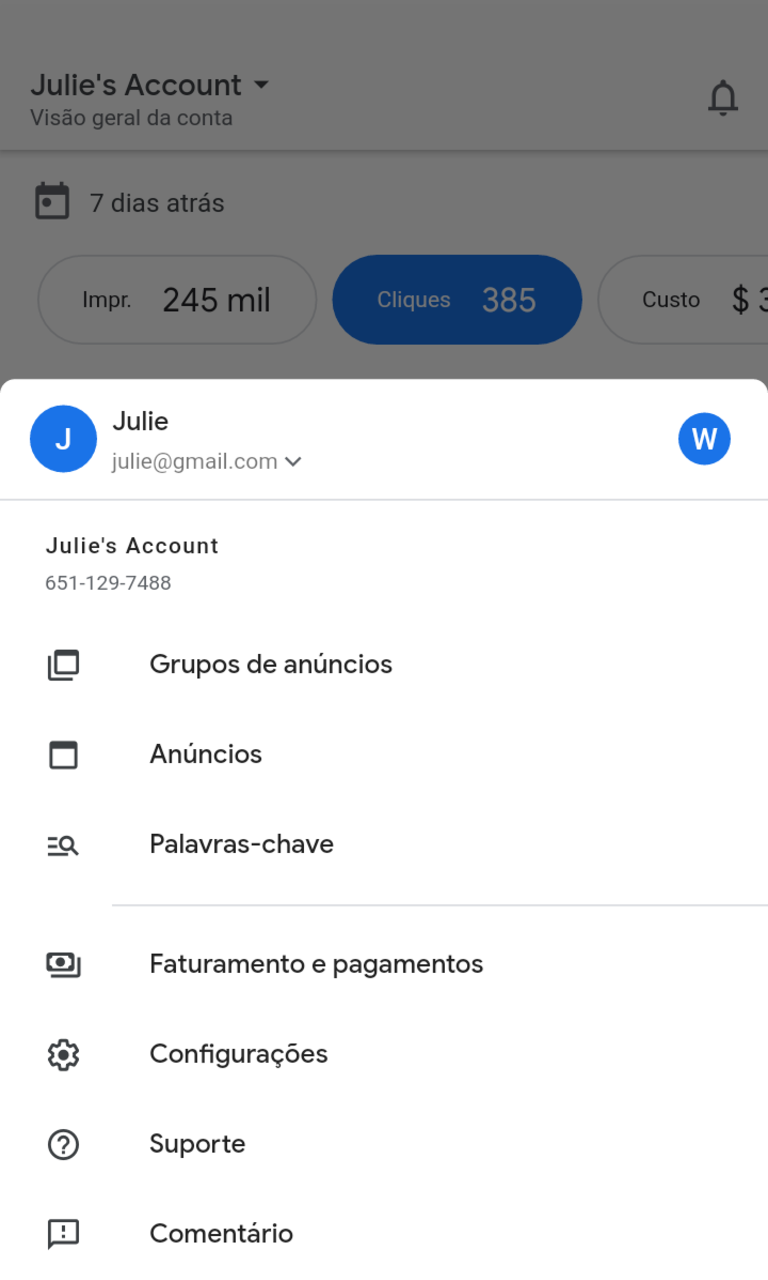
Task: Go to Anúncios
Action: pos(206,754)
